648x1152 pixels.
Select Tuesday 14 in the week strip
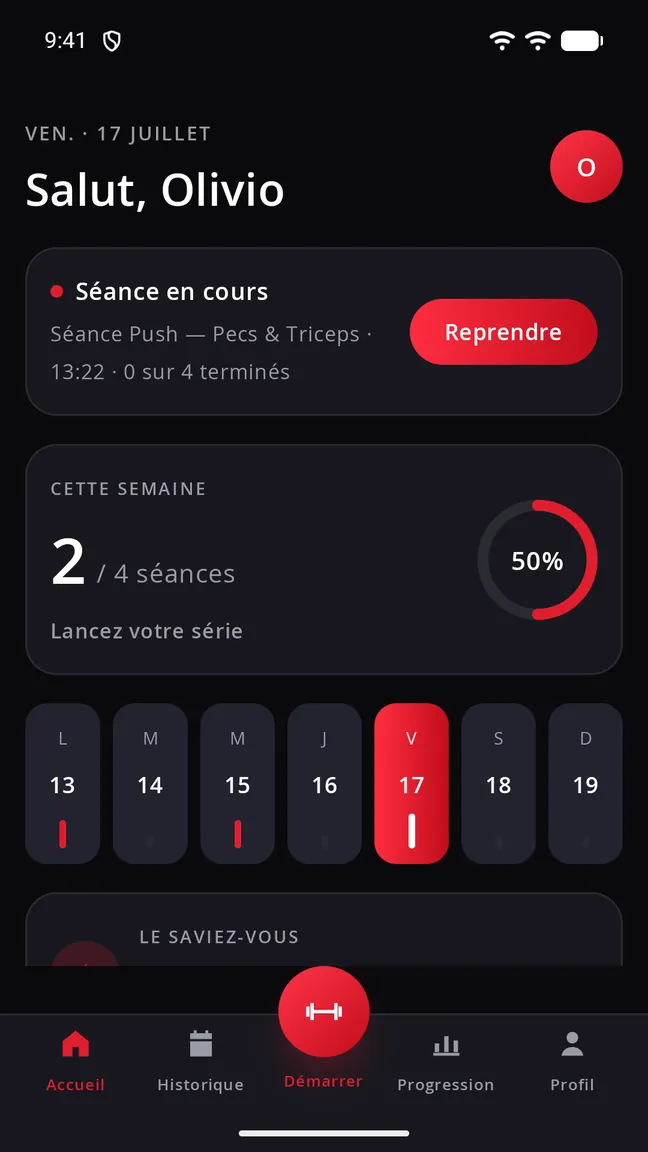(150, 783)
